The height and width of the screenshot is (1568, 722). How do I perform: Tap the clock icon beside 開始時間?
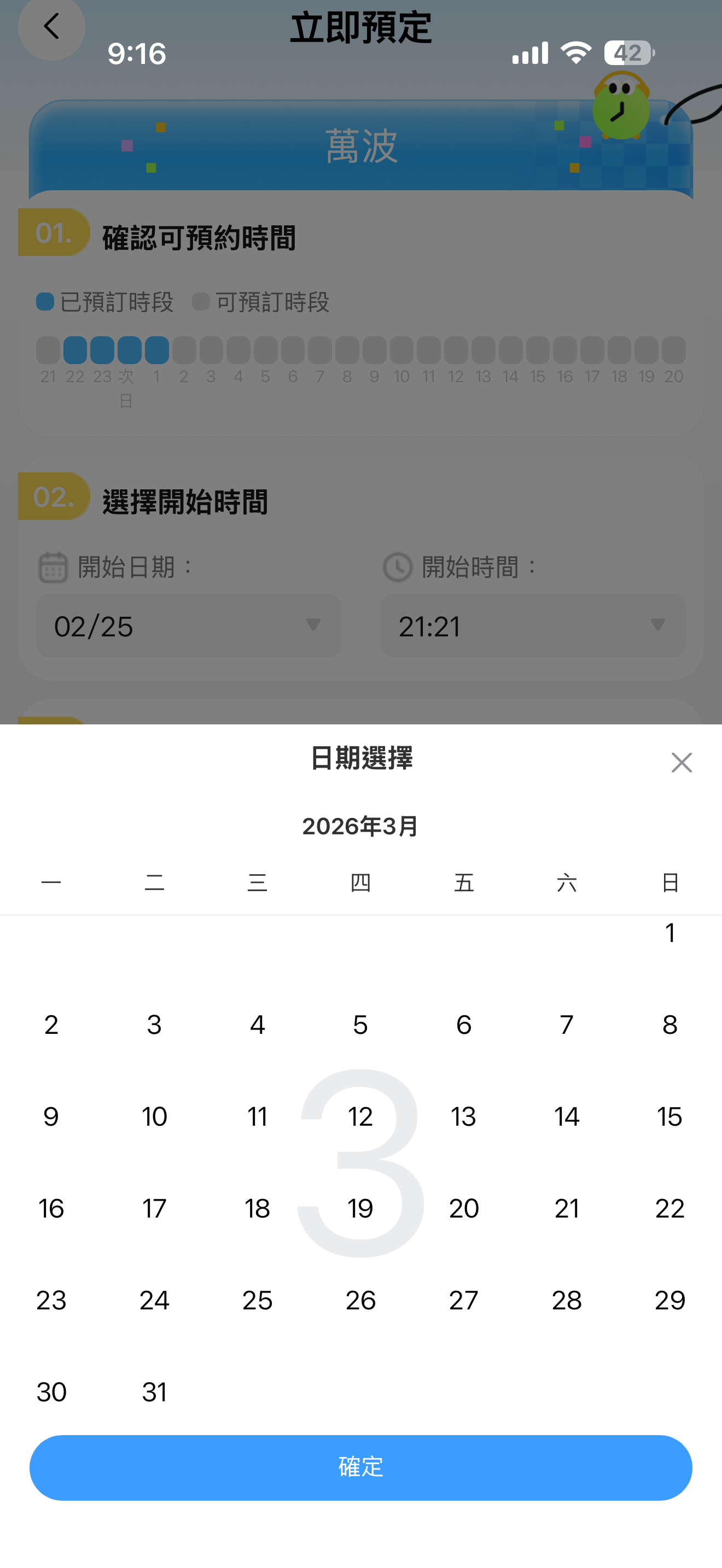click(398, 567)
